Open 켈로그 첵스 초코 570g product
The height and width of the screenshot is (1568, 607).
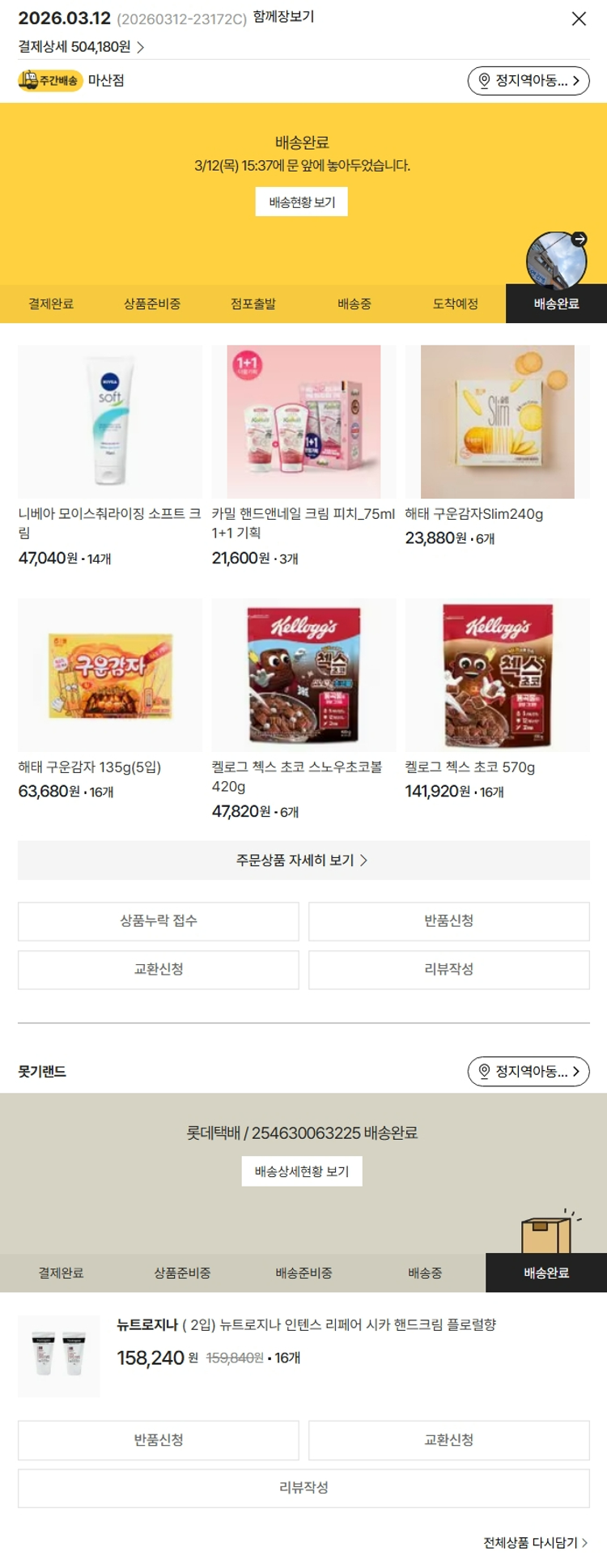(x=497, y=675)
